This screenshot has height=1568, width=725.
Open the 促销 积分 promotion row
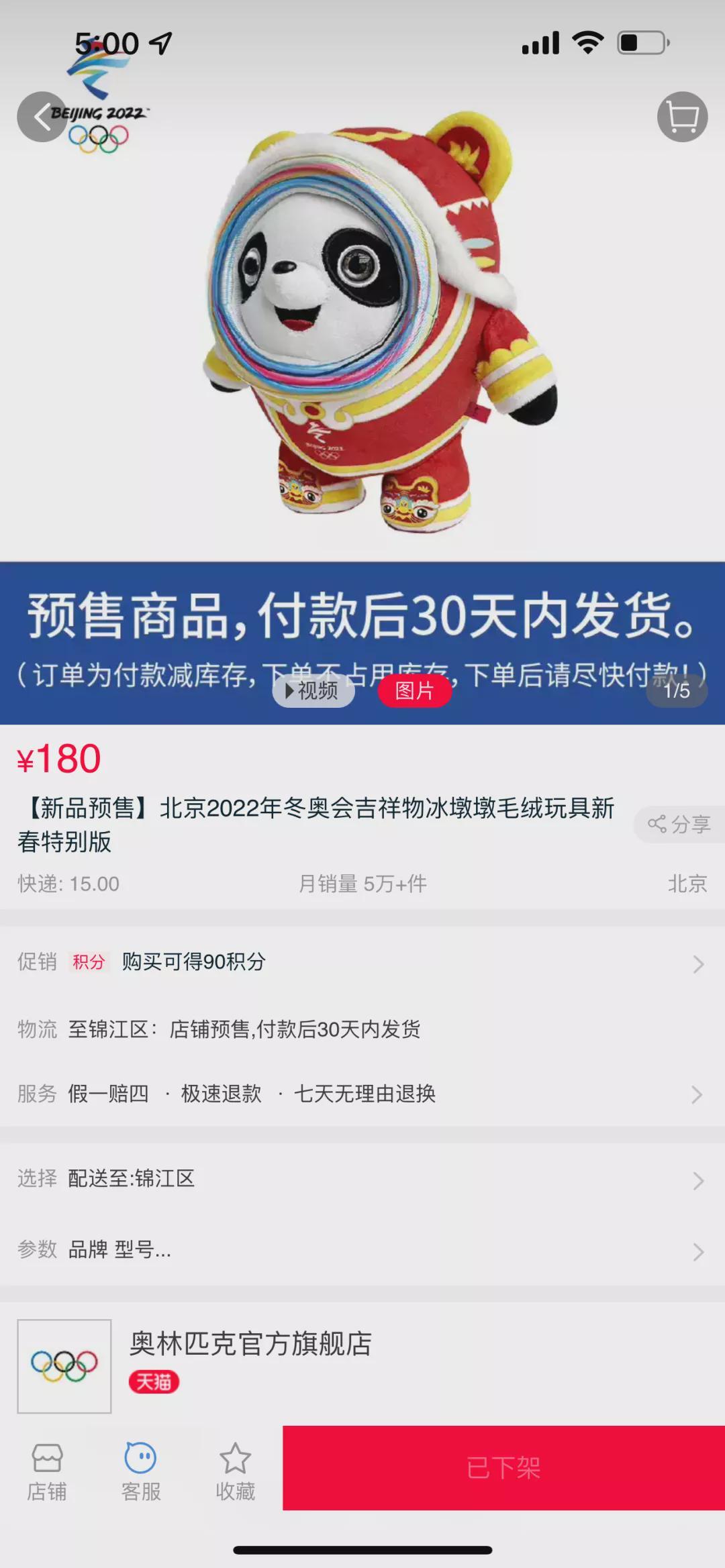tap(362, 962)
